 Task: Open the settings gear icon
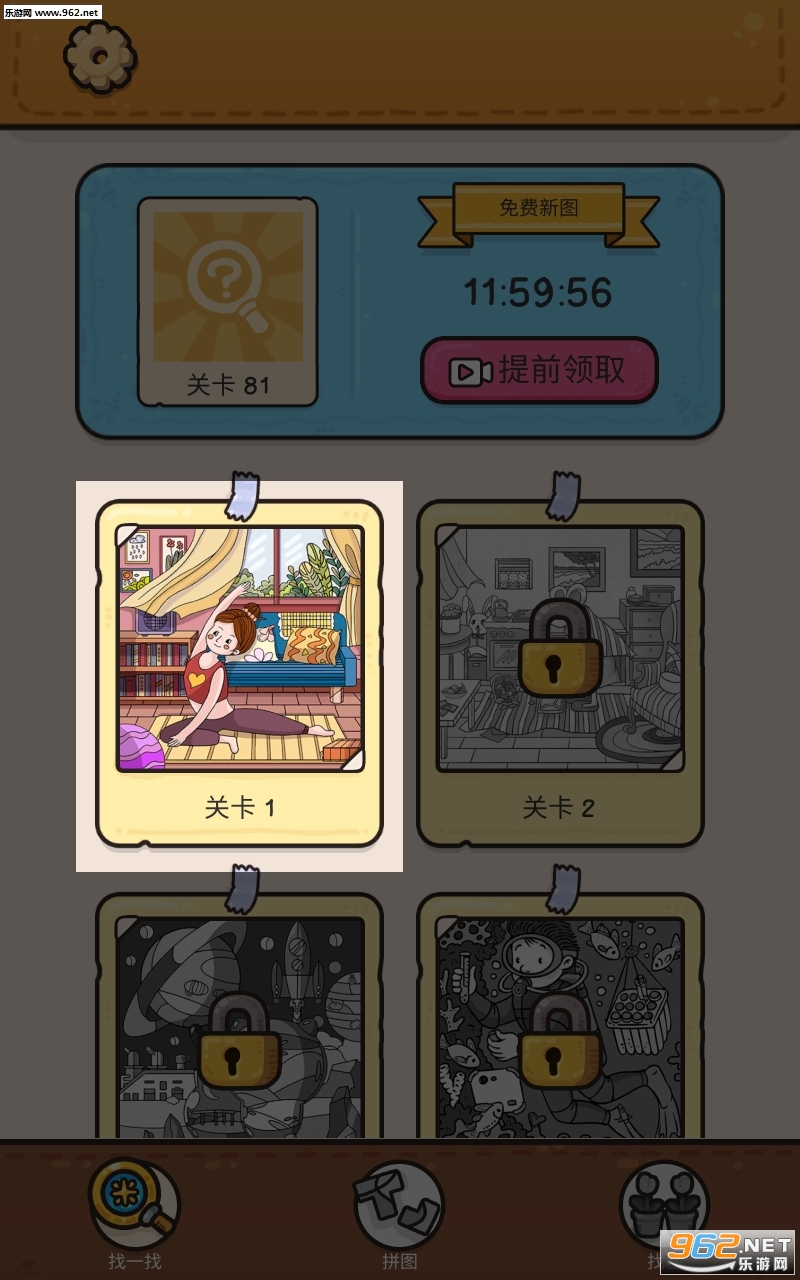click(99, 55)
